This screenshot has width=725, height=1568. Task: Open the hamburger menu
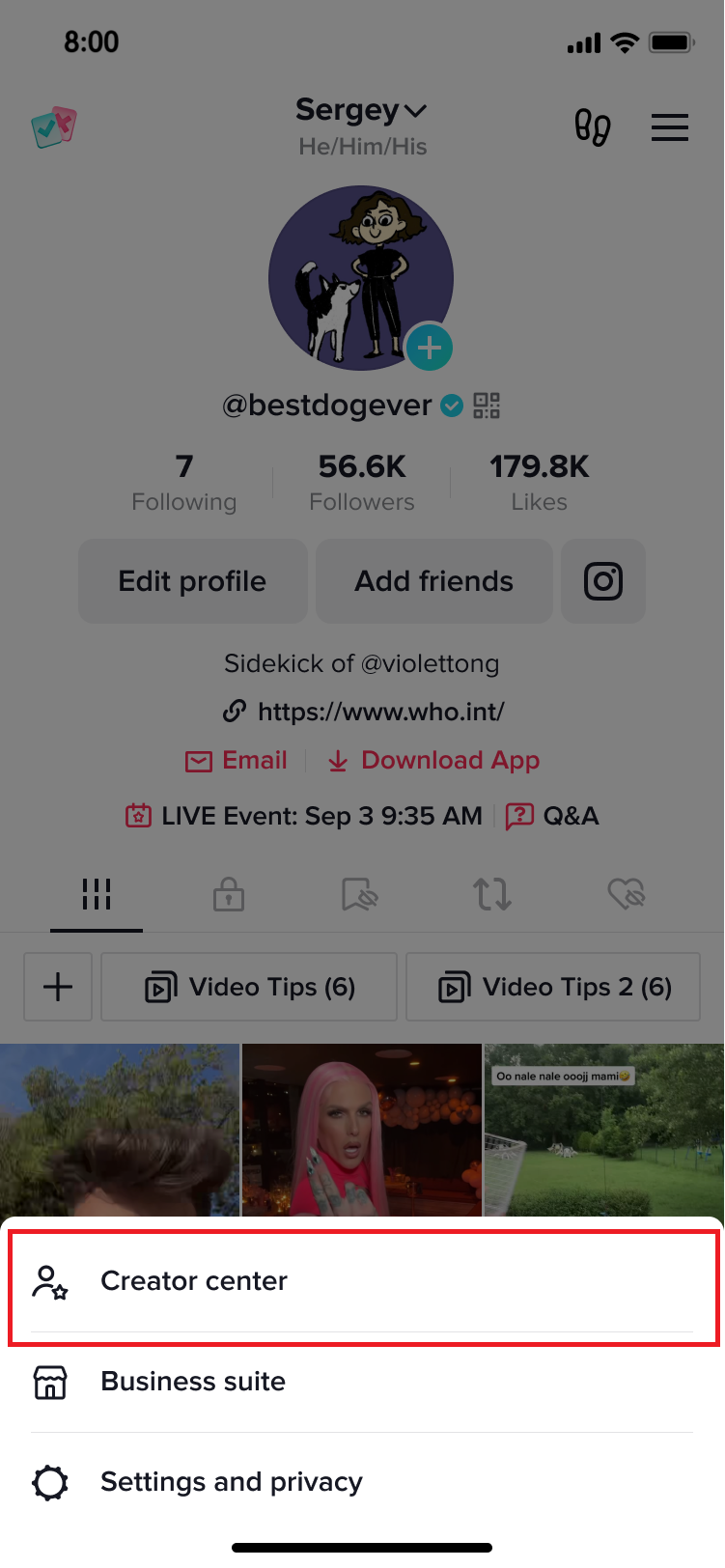pyautogui.click(x=669, y=127)
